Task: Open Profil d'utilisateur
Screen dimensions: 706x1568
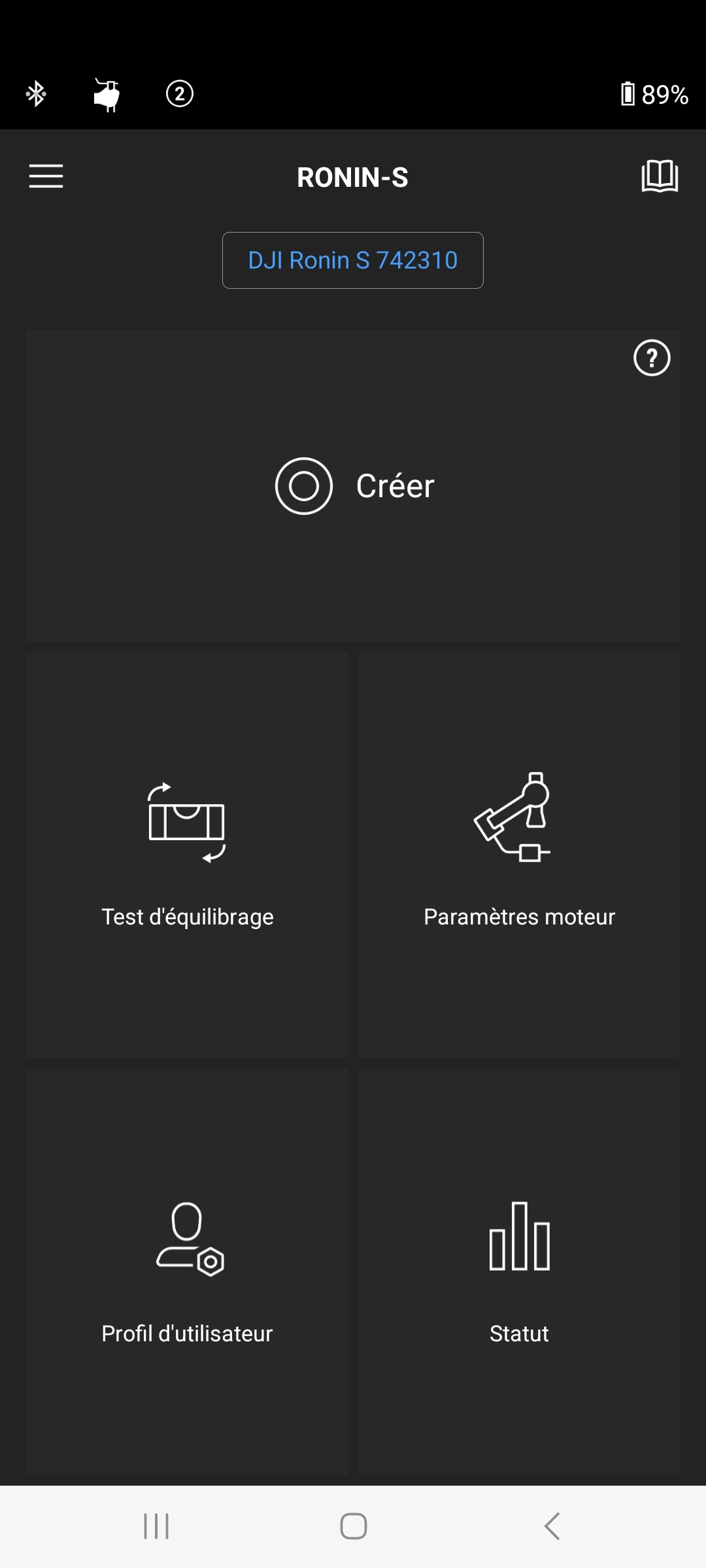Action: point(187,1271)
